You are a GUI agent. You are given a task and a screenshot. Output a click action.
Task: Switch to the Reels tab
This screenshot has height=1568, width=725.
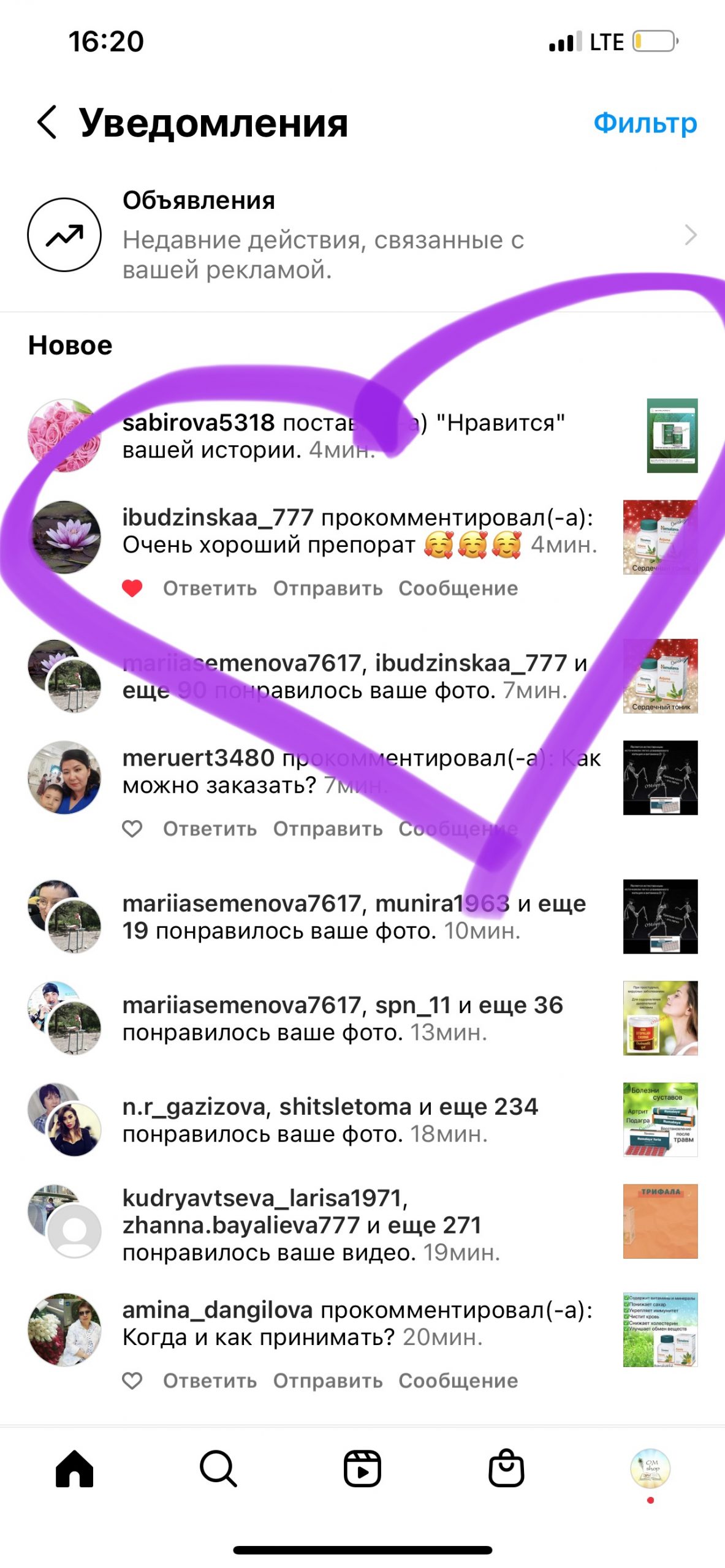click(362, 1469)
